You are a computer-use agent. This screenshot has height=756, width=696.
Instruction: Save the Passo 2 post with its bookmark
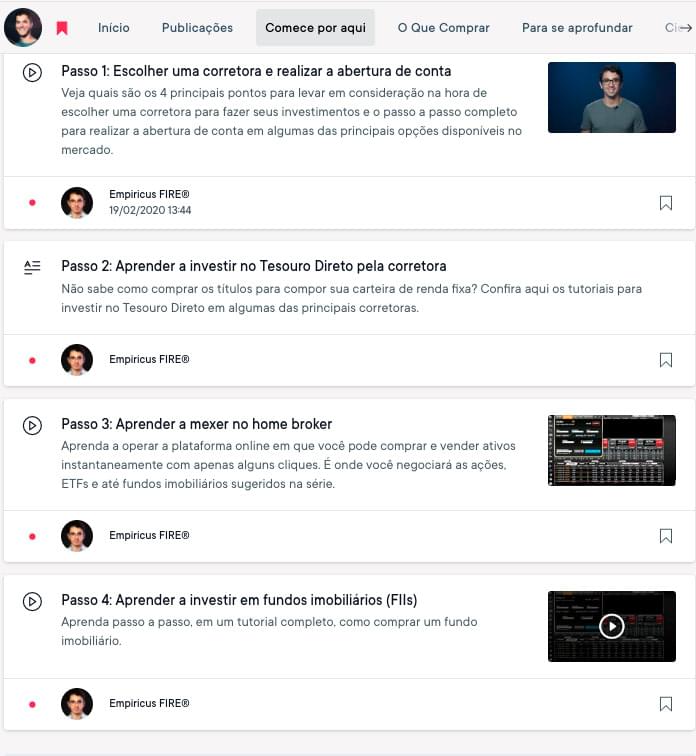666,360
